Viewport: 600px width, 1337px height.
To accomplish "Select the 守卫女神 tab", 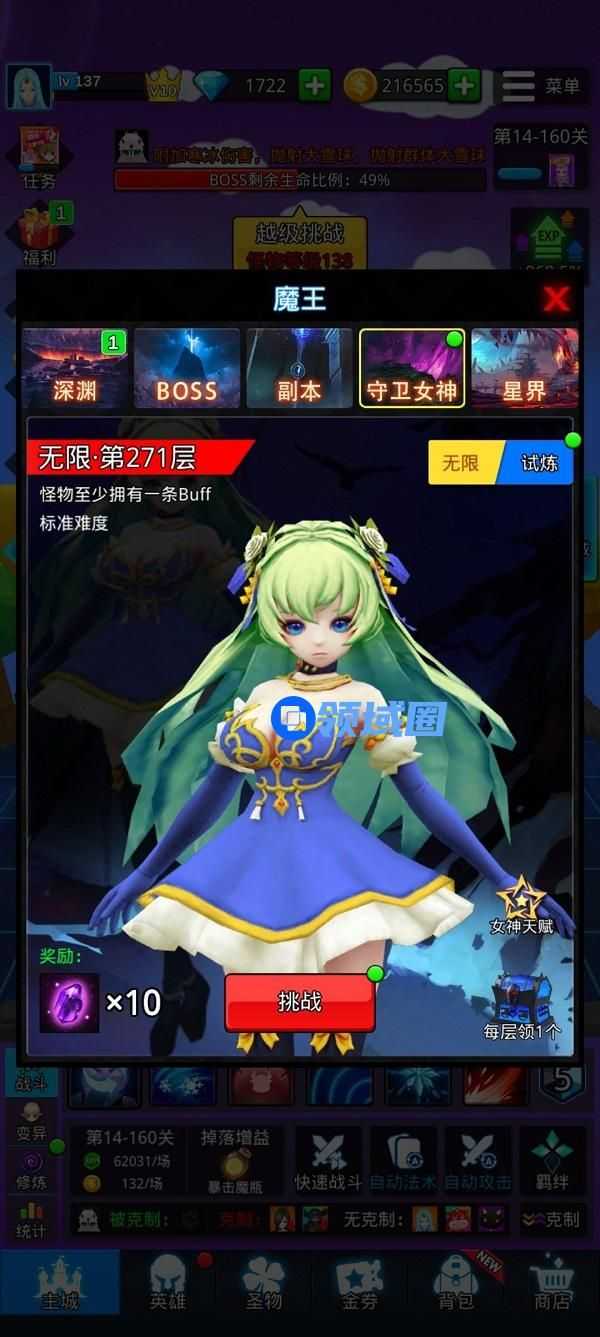I will (x=412, y=367).
